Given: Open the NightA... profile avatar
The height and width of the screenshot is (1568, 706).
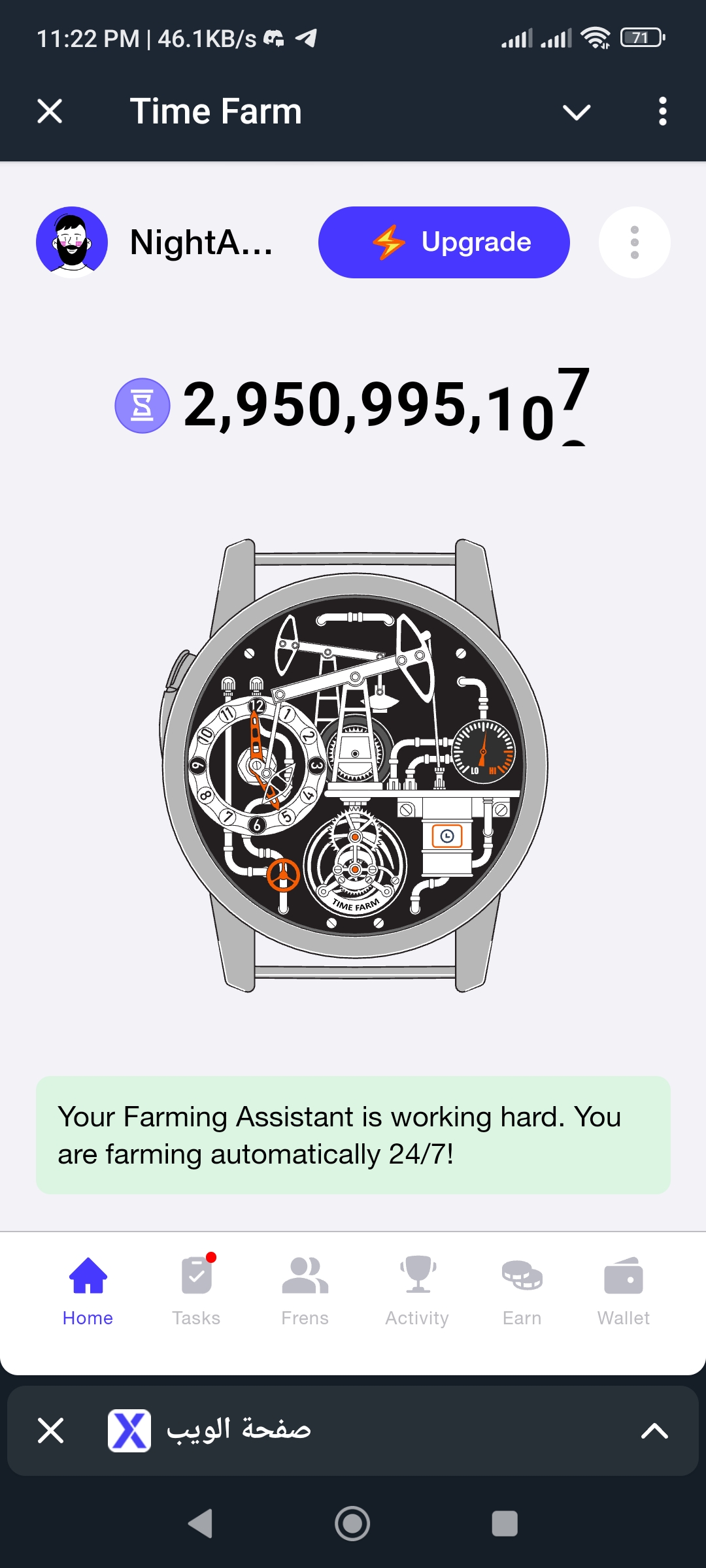Looking at the screenshot, I should [72, 242].
